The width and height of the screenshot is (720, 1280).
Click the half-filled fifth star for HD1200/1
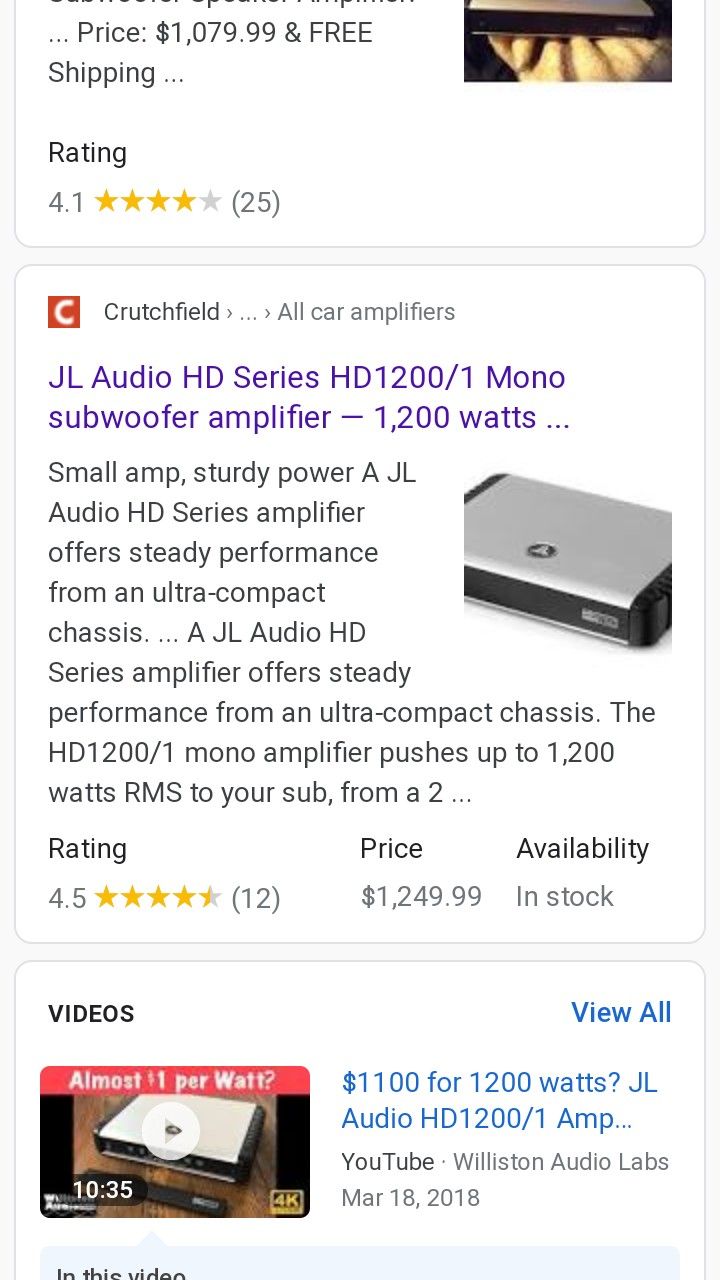tap(210, 897)
